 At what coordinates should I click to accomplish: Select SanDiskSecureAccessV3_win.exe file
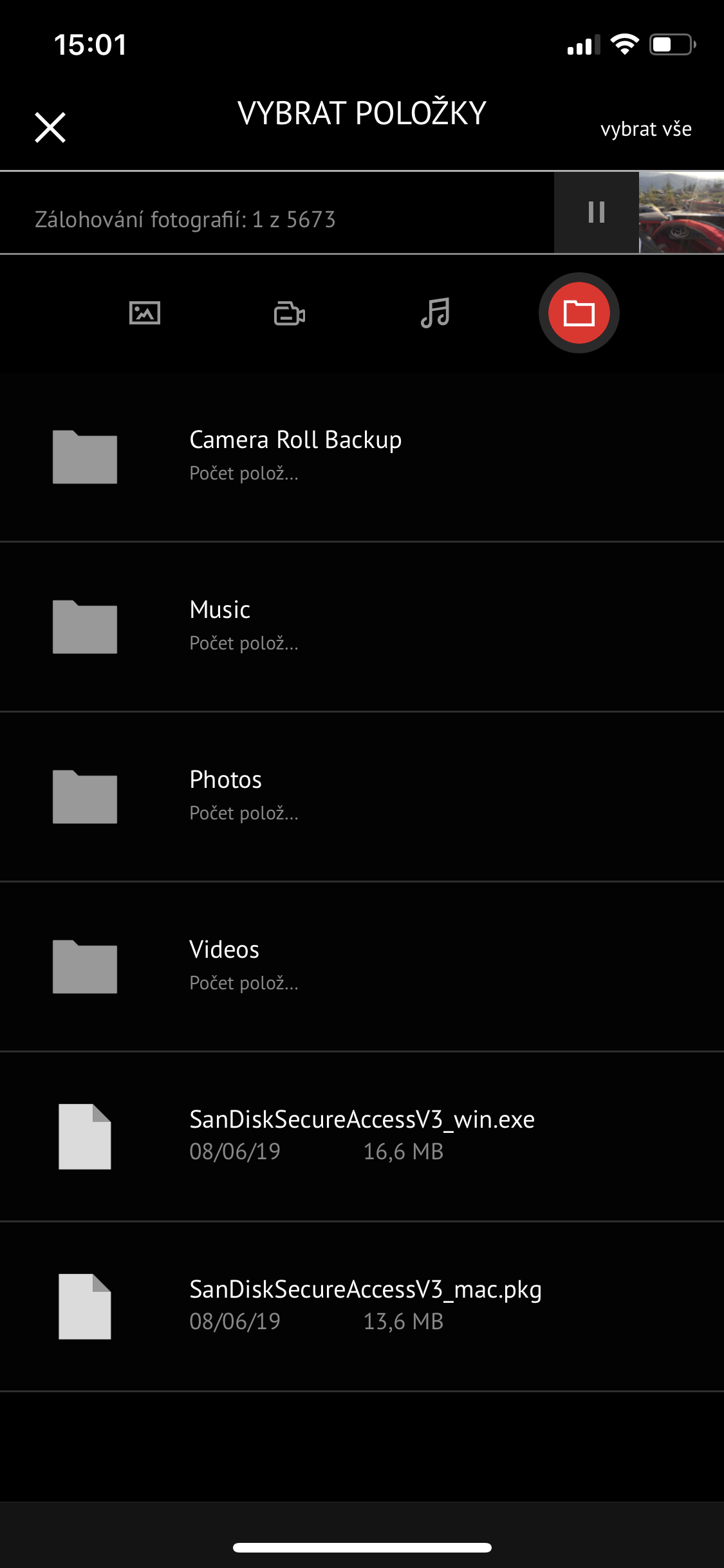coord(360,1135)
